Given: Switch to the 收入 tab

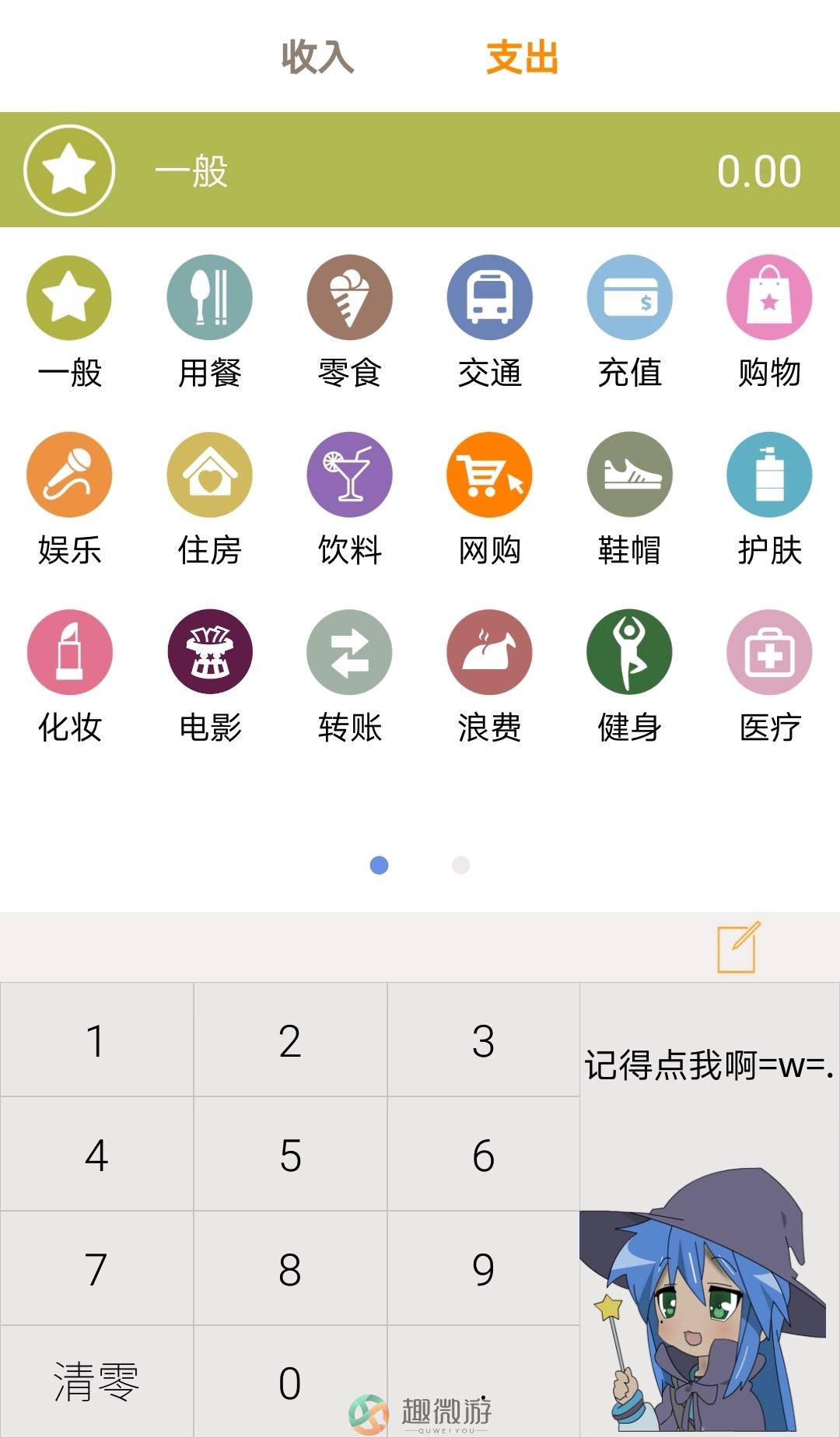Looking at the screenshot, I should click(x=317, y=57).
